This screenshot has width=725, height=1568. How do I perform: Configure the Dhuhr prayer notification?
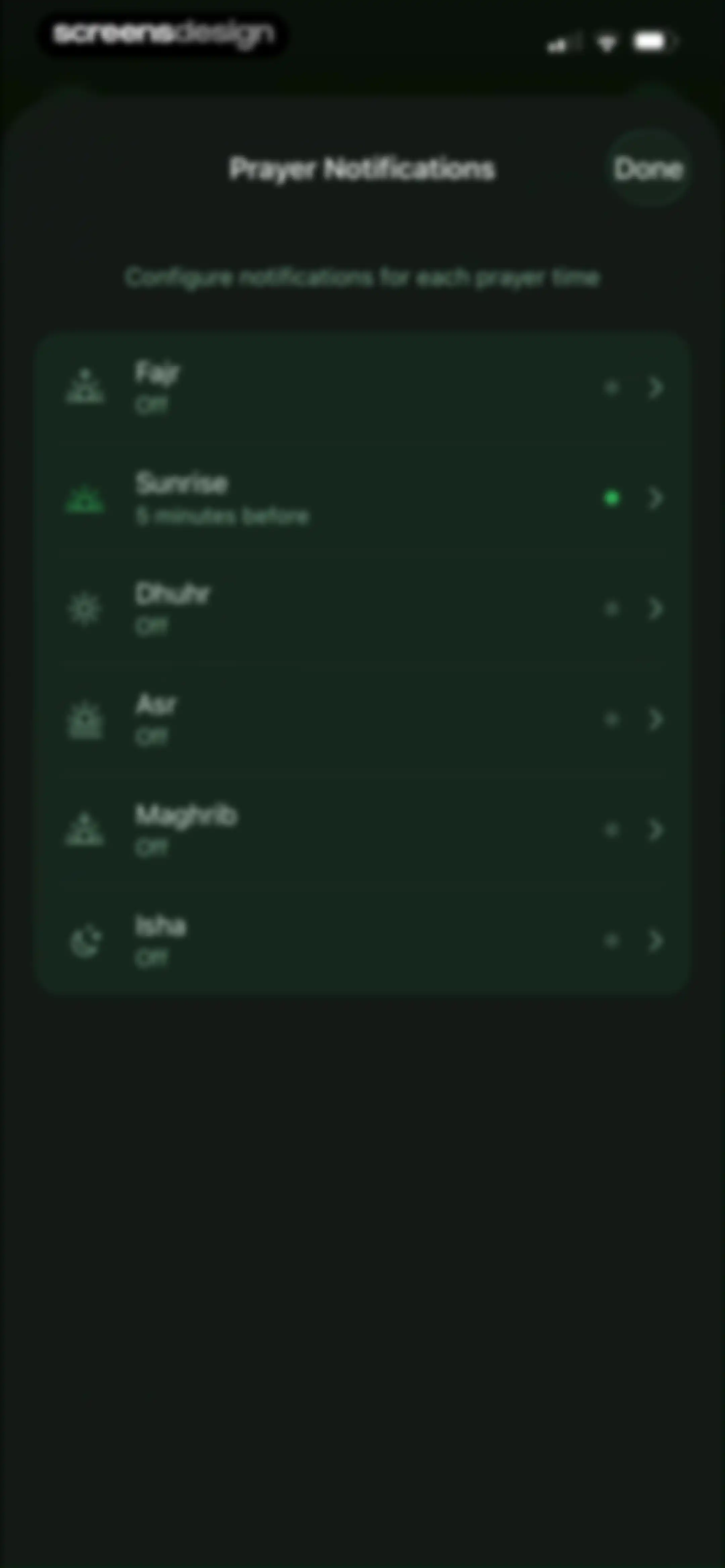[x=363, y=609]
